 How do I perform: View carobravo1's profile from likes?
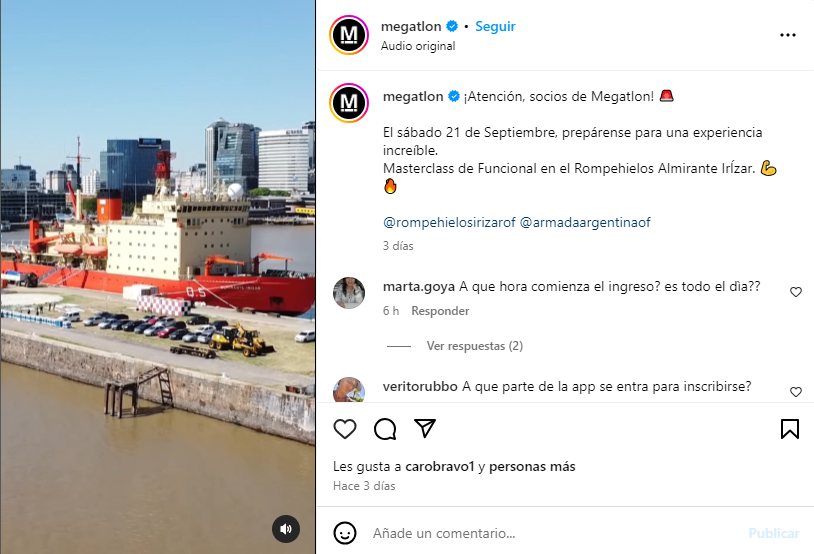click(x=440, y=467)
